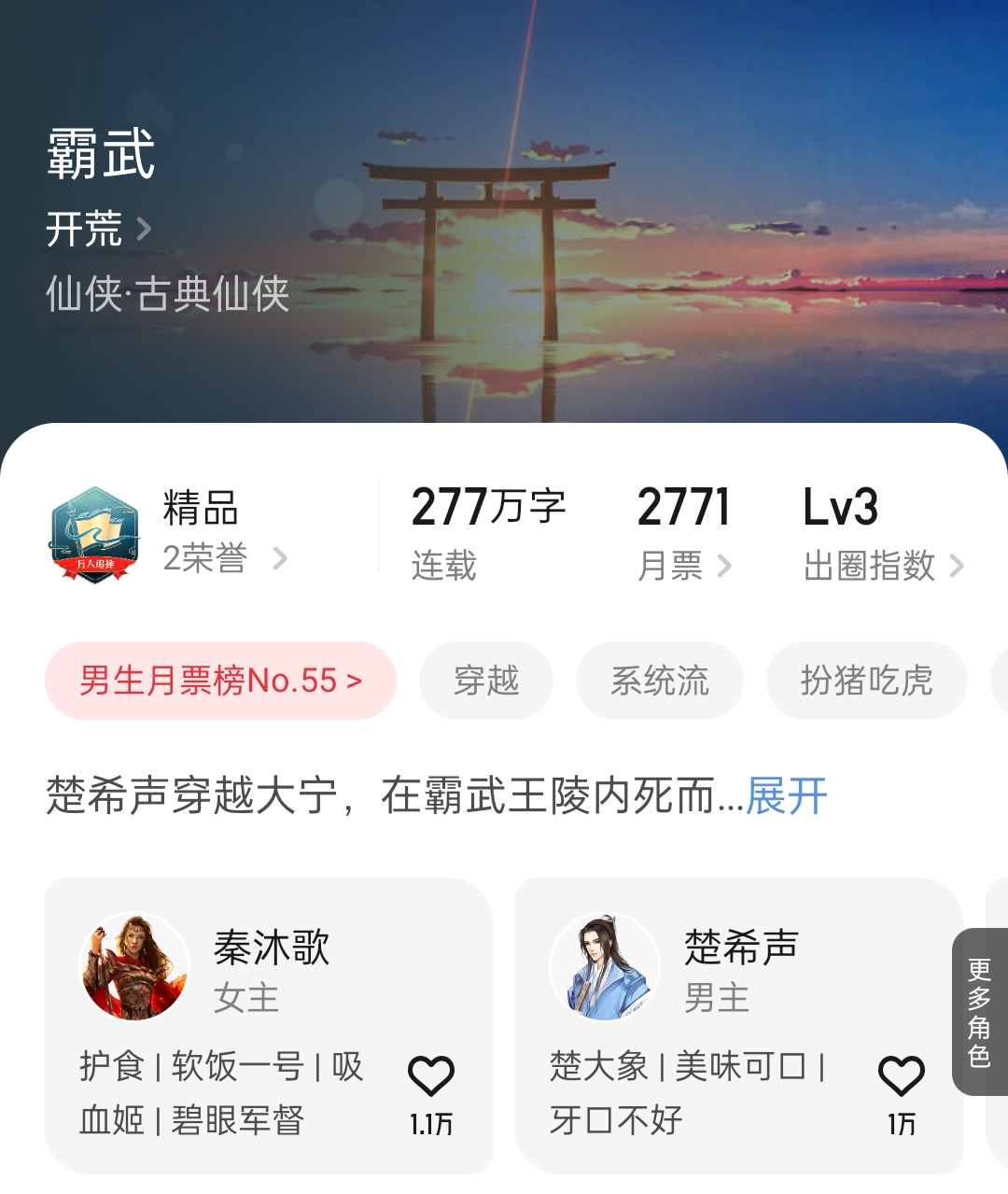Like 秦沐歌 using the heart icon
Viewport: 1008px width, 1194px height.
point(432,1075)
